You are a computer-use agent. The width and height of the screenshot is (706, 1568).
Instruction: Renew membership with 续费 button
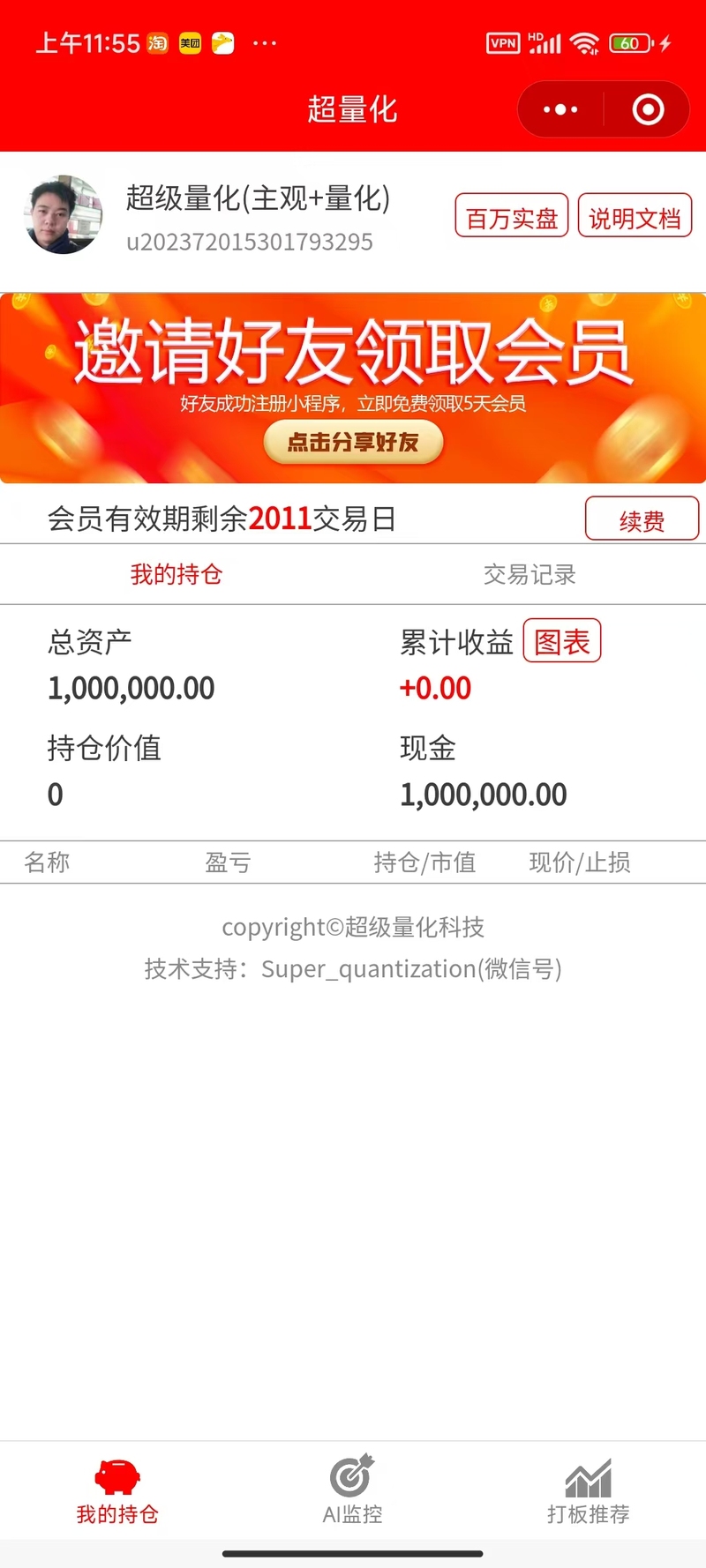click(x=642, y=519)
